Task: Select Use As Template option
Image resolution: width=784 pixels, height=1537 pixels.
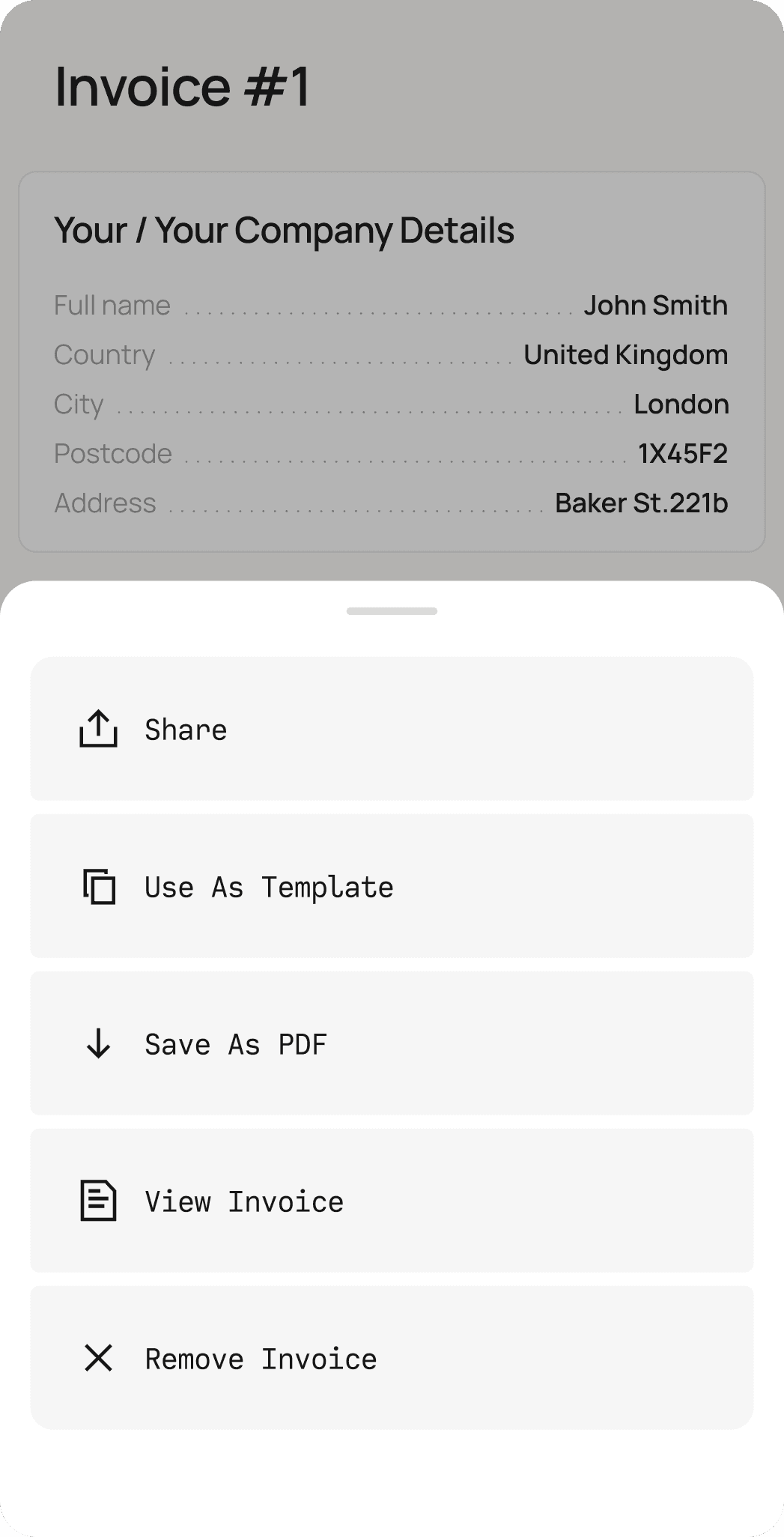Action: click(391, 886)
